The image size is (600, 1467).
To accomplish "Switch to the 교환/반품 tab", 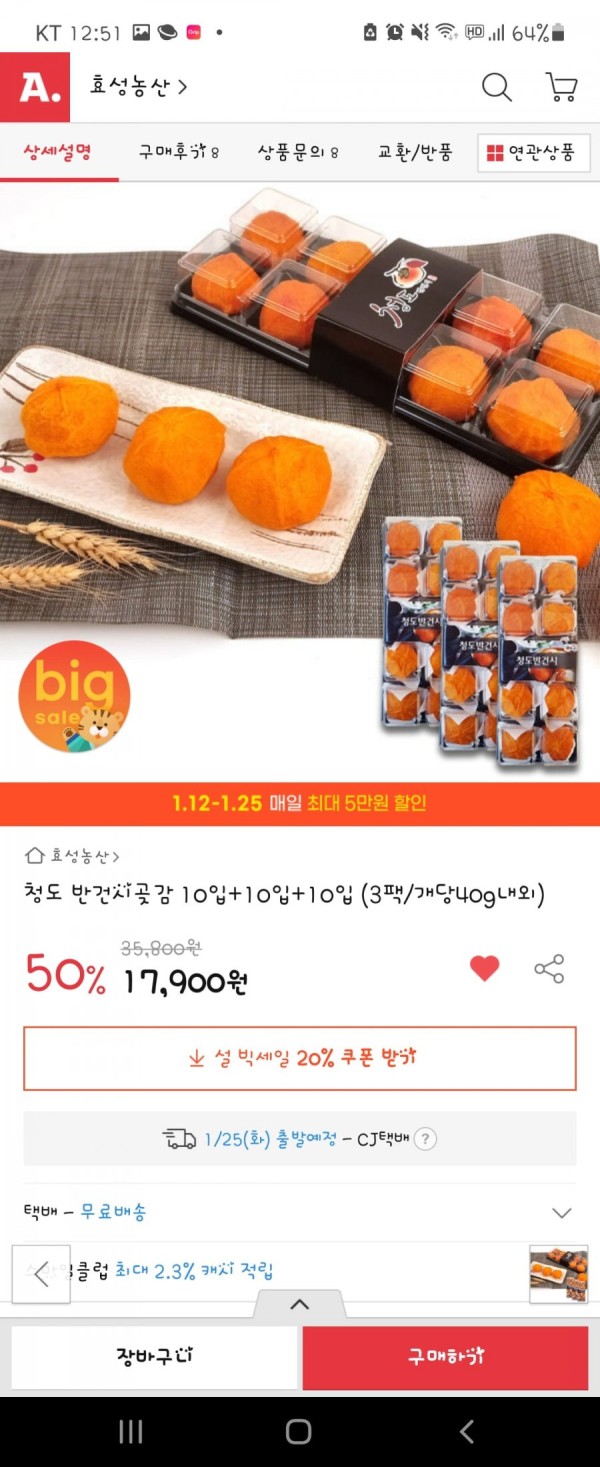I will (x=415, y=152).
